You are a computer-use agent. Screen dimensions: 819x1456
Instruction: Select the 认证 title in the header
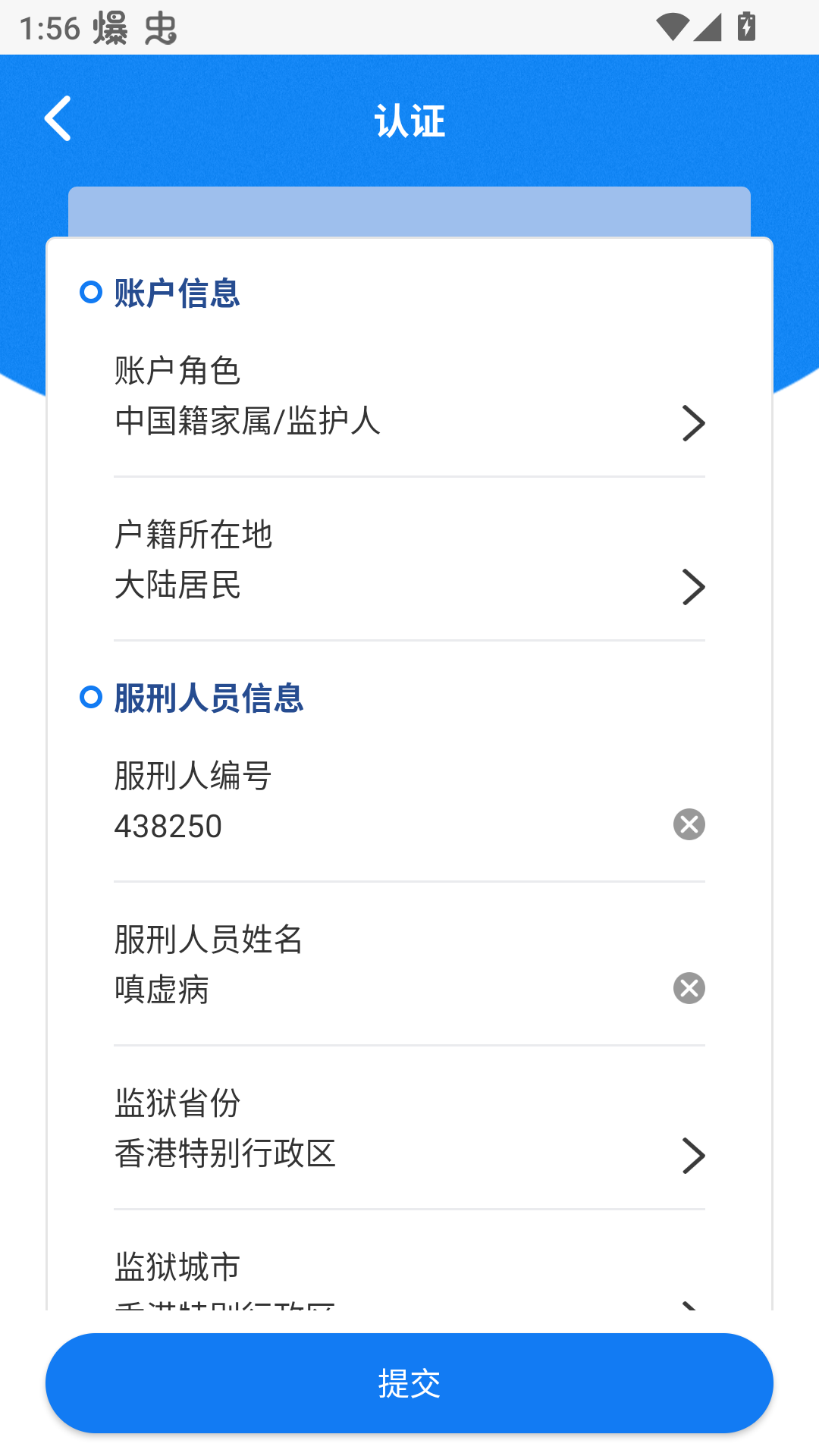coord(409,119)
